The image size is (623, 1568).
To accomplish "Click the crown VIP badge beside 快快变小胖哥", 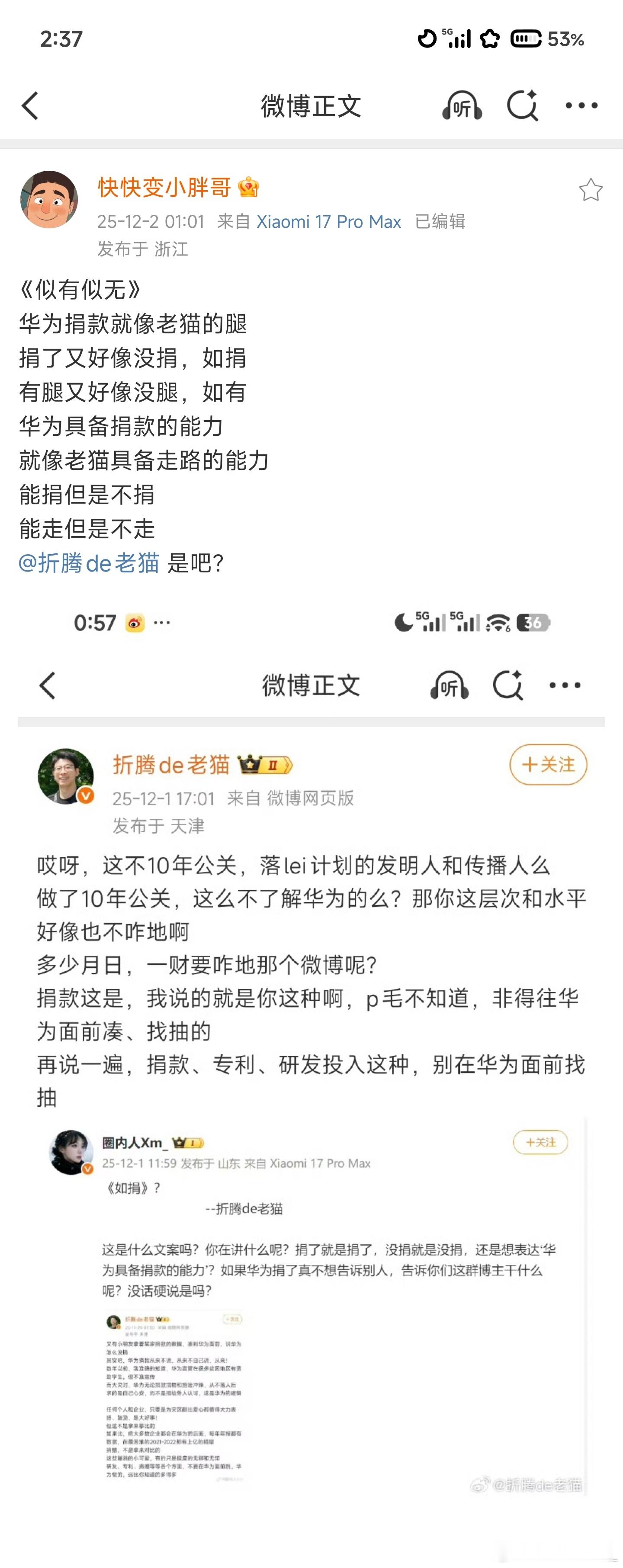I will click(248, 188).
